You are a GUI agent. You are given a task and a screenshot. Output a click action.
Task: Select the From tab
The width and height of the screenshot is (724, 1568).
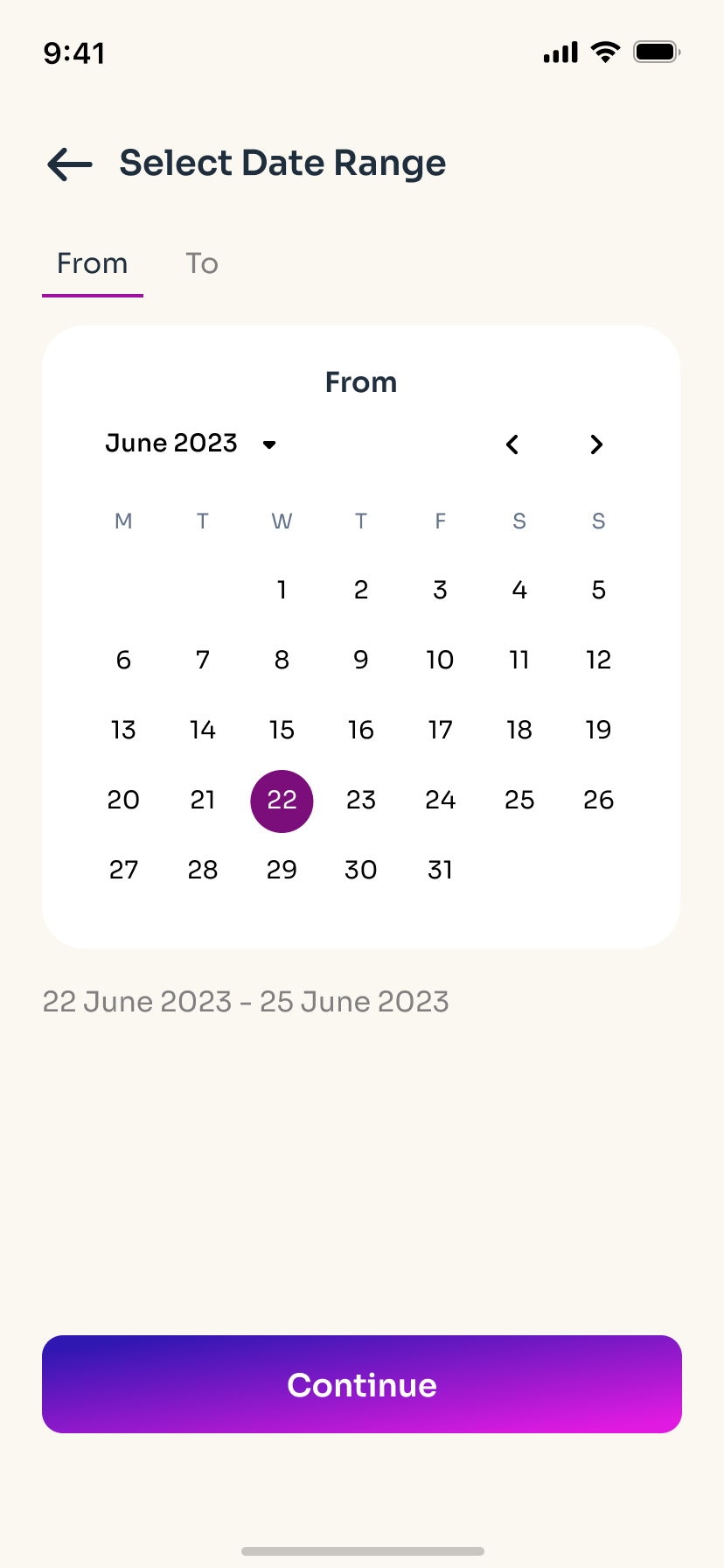93,263
